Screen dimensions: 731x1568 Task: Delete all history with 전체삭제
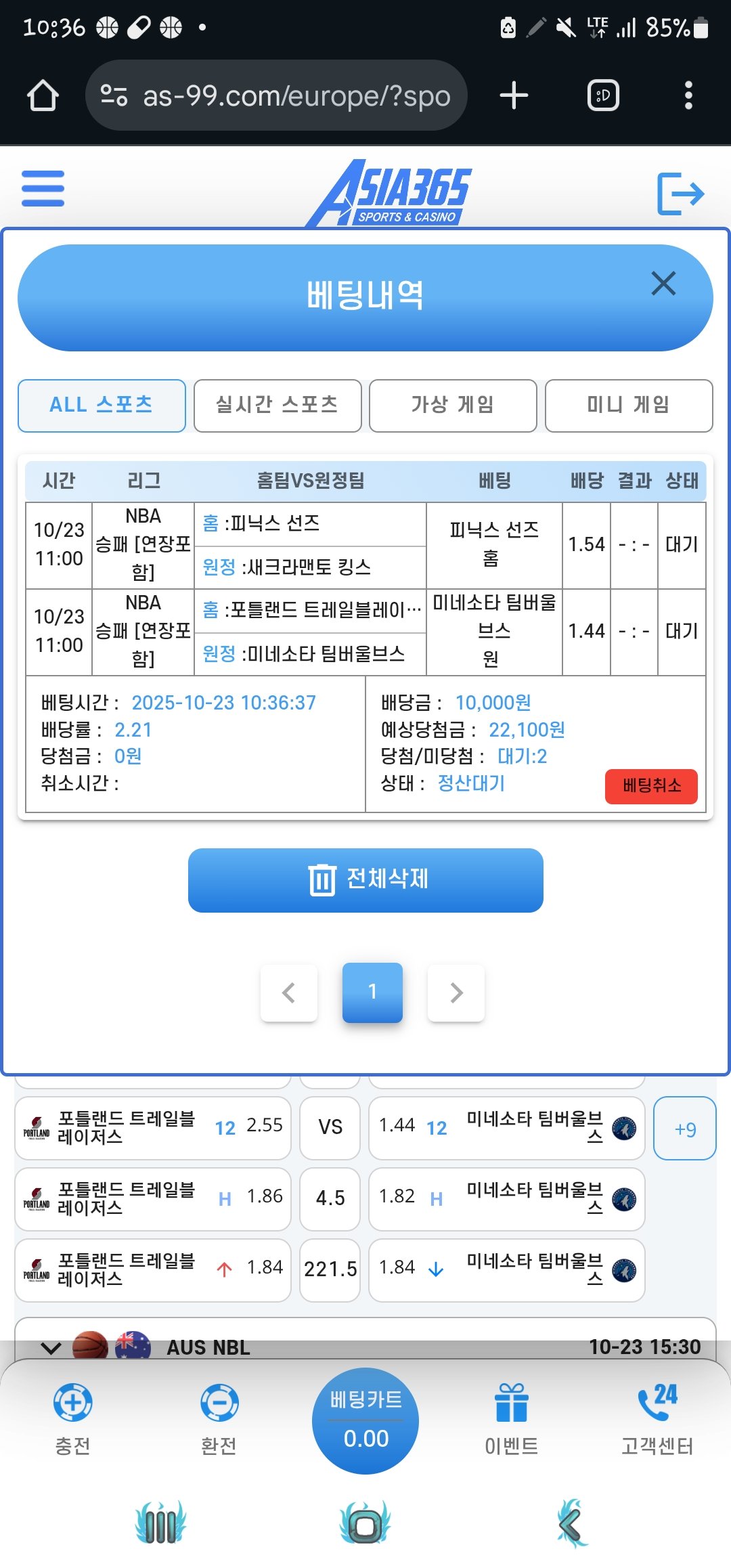pyautogui.click(x=365, y=879)
